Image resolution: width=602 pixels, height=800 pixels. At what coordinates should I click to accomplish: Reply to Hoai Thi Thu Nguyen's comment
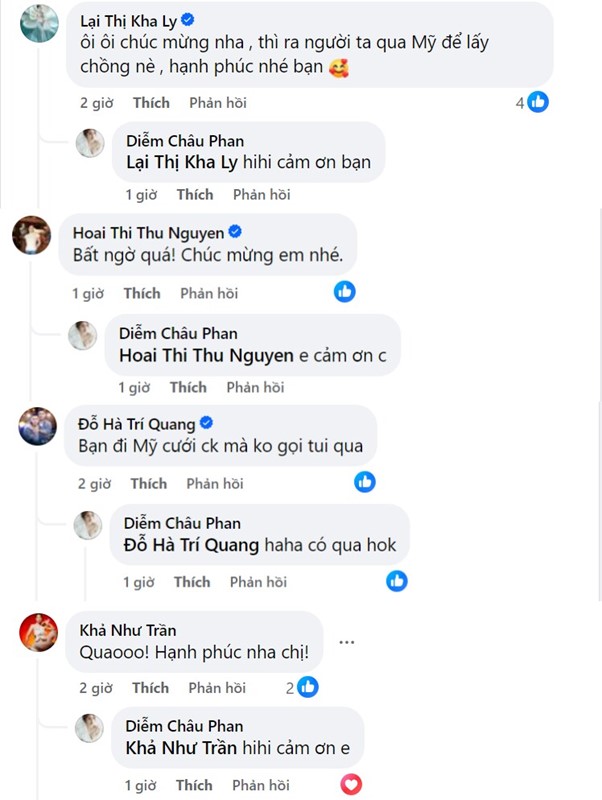pyautogui.click(x=209, y=293)
